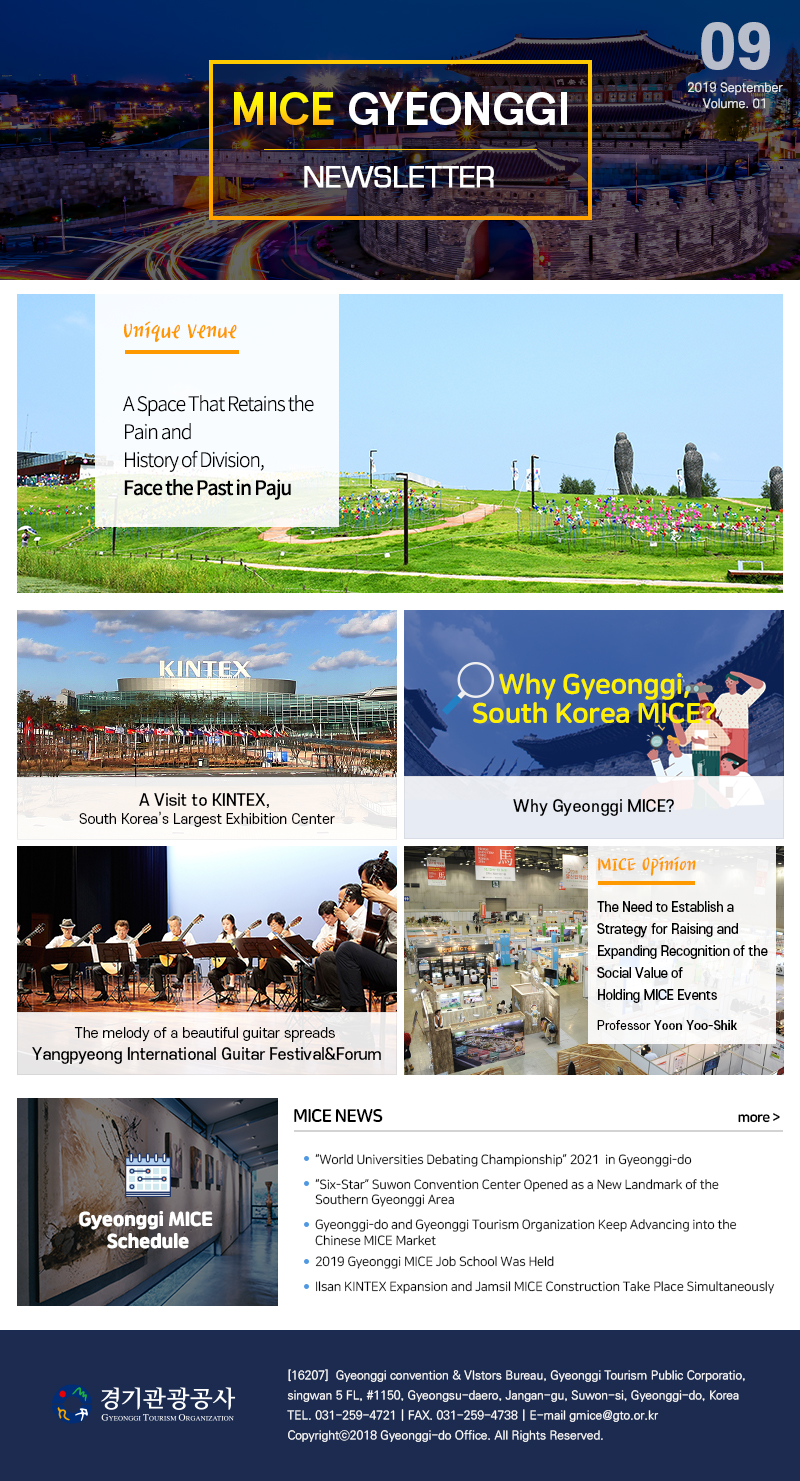Open Ilsan KINTEX Expansion news item
This screenshot has width=800, height=1481.
coord(544,1287)
